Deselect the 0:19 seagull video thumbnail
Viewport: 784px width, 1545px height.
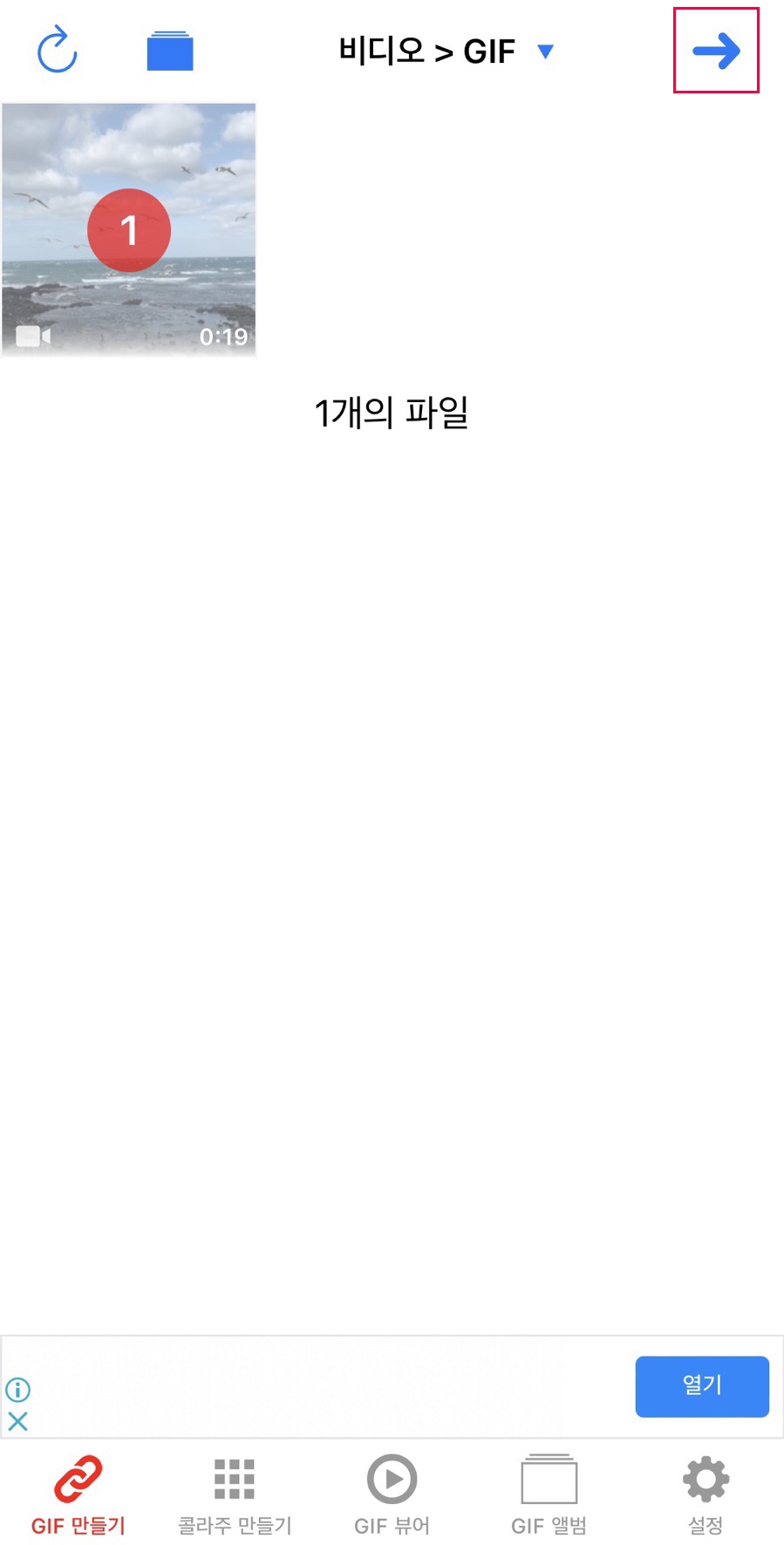(129, 229)
